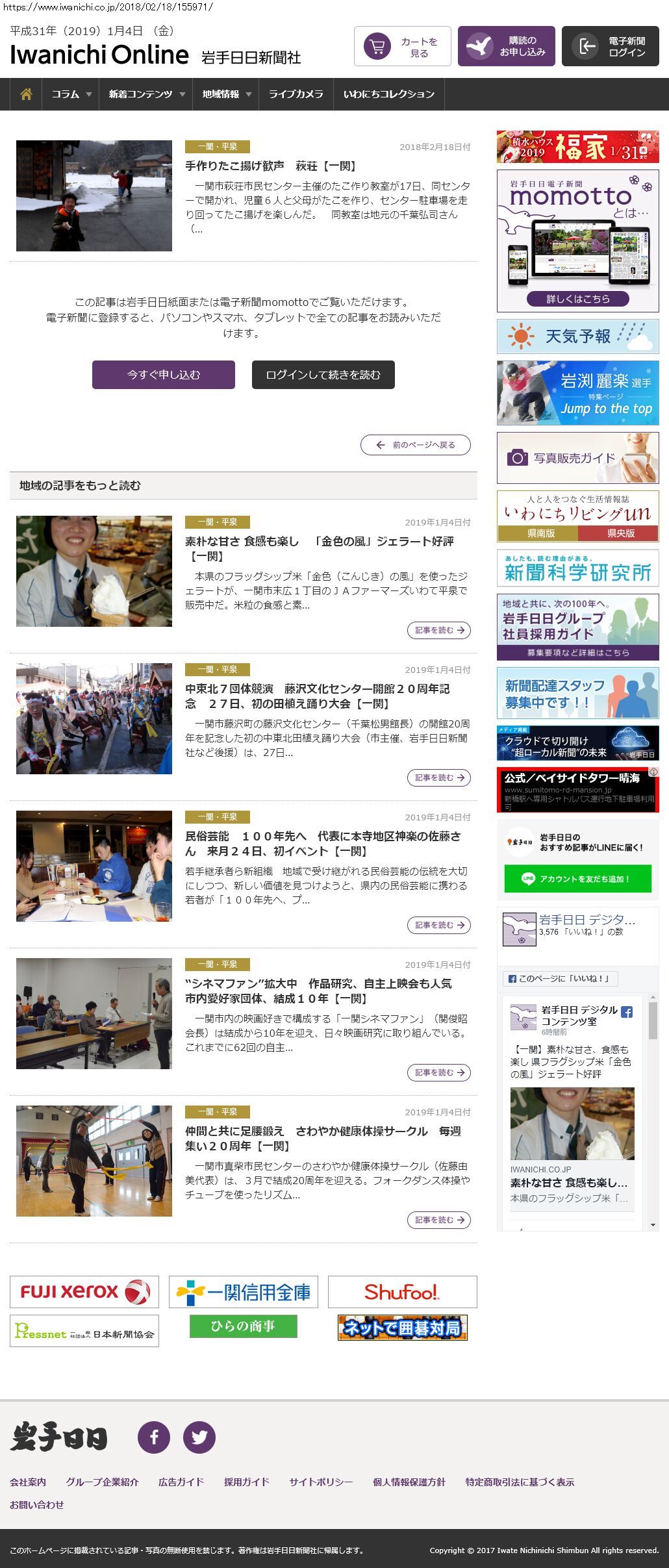Go back with 前のページへ戻る
Image resolution: width=669 pixels, height=1568 pixels.
[416, 445]
